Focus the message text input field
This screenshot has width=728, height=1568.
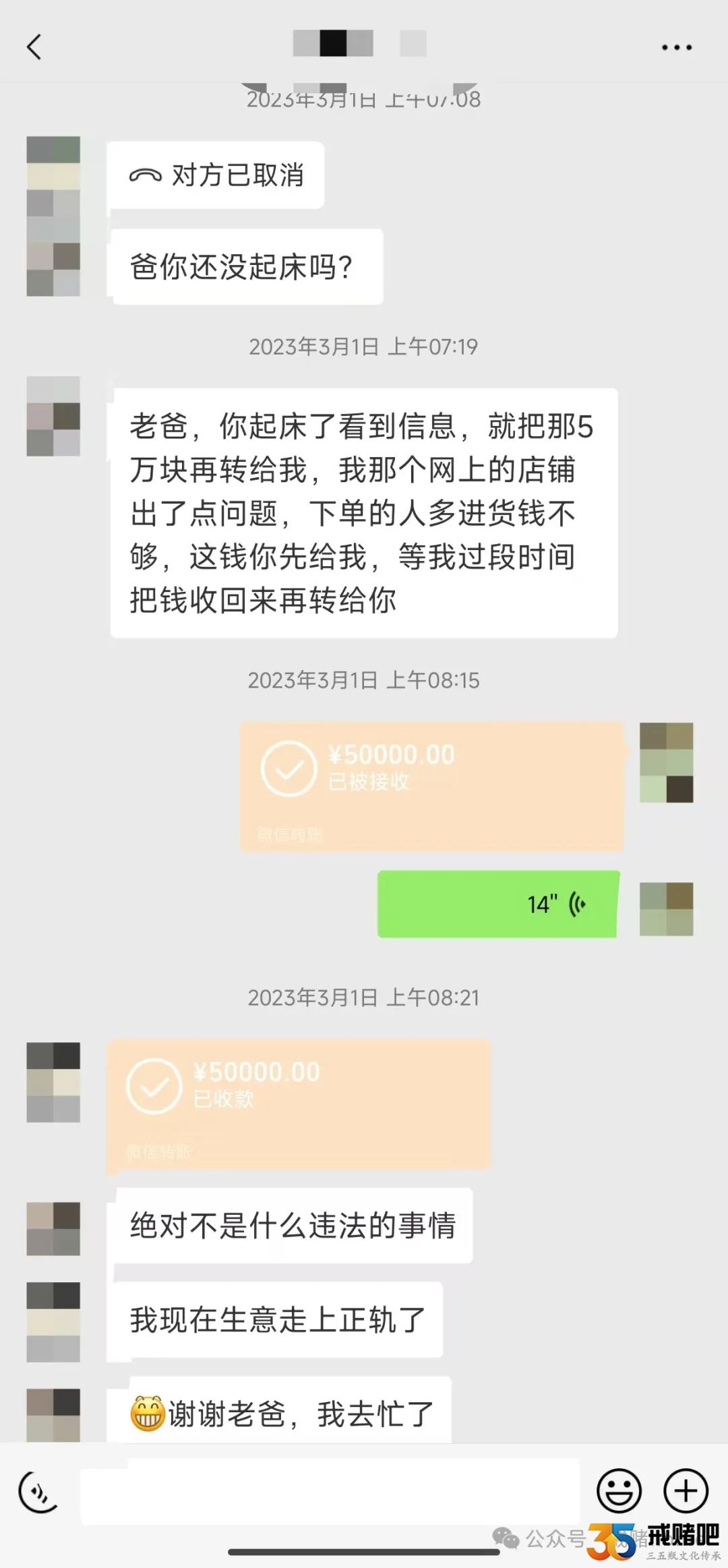pos(330,1492)
